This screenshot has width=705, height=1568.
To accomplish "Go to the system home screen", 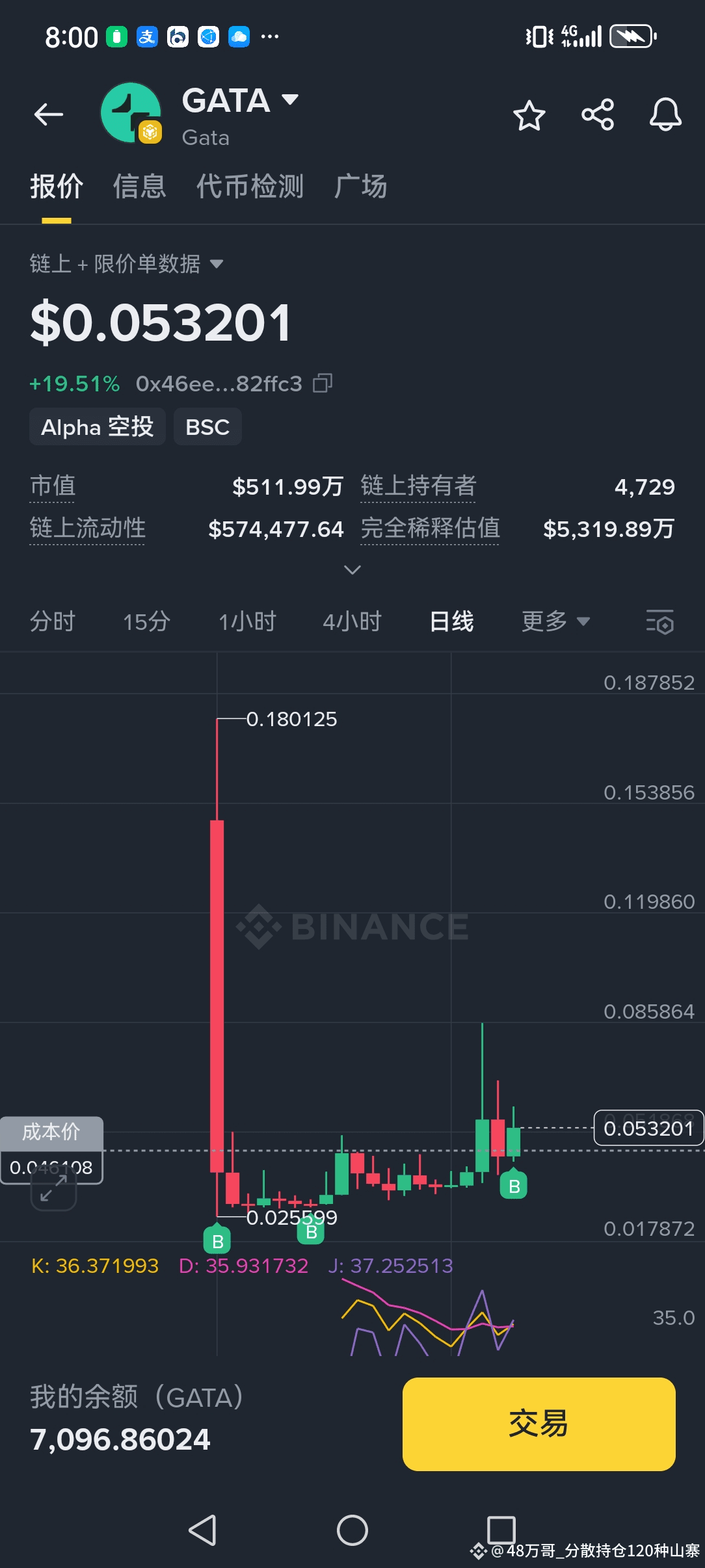I will coord(352,1530).
